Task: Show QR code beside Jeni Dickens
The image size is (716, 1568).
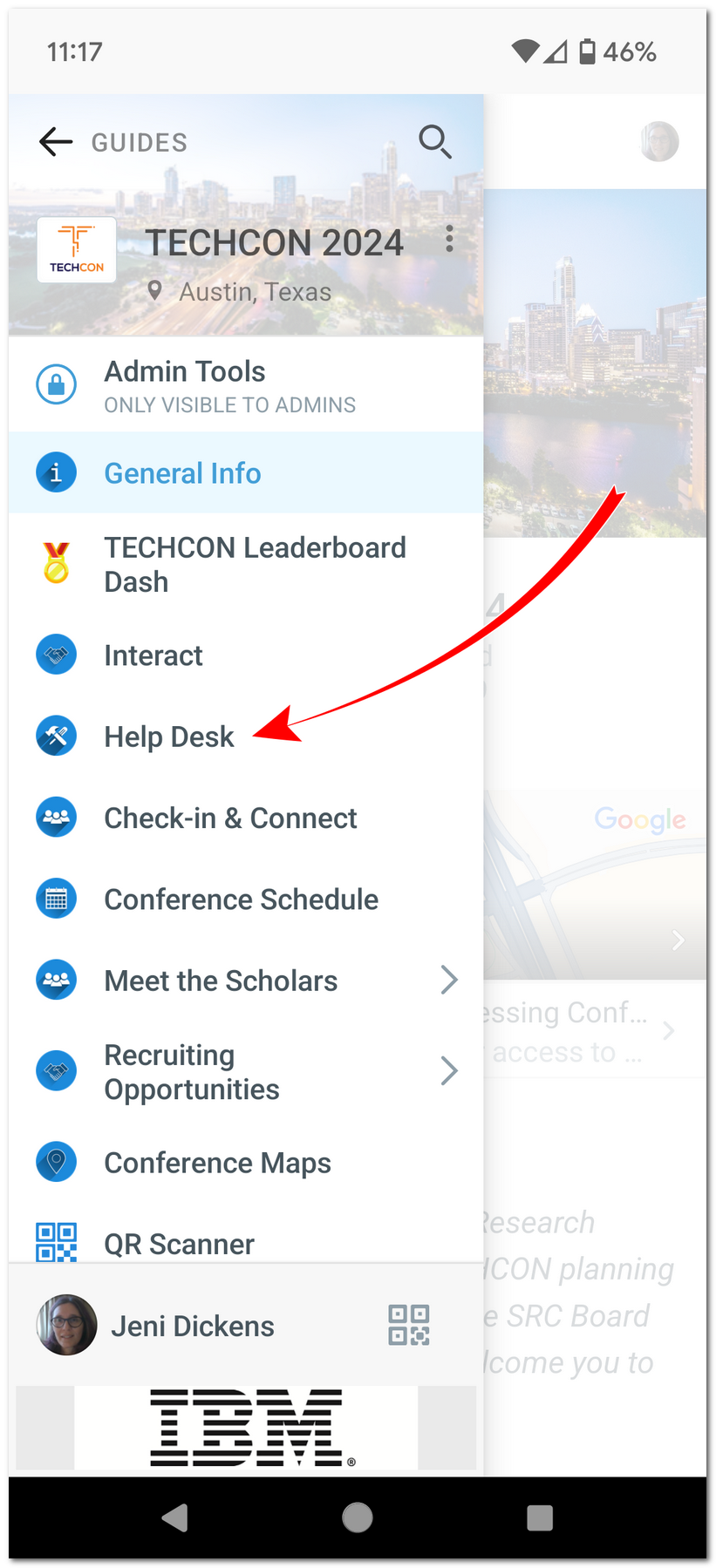Action: [408, 1325]
